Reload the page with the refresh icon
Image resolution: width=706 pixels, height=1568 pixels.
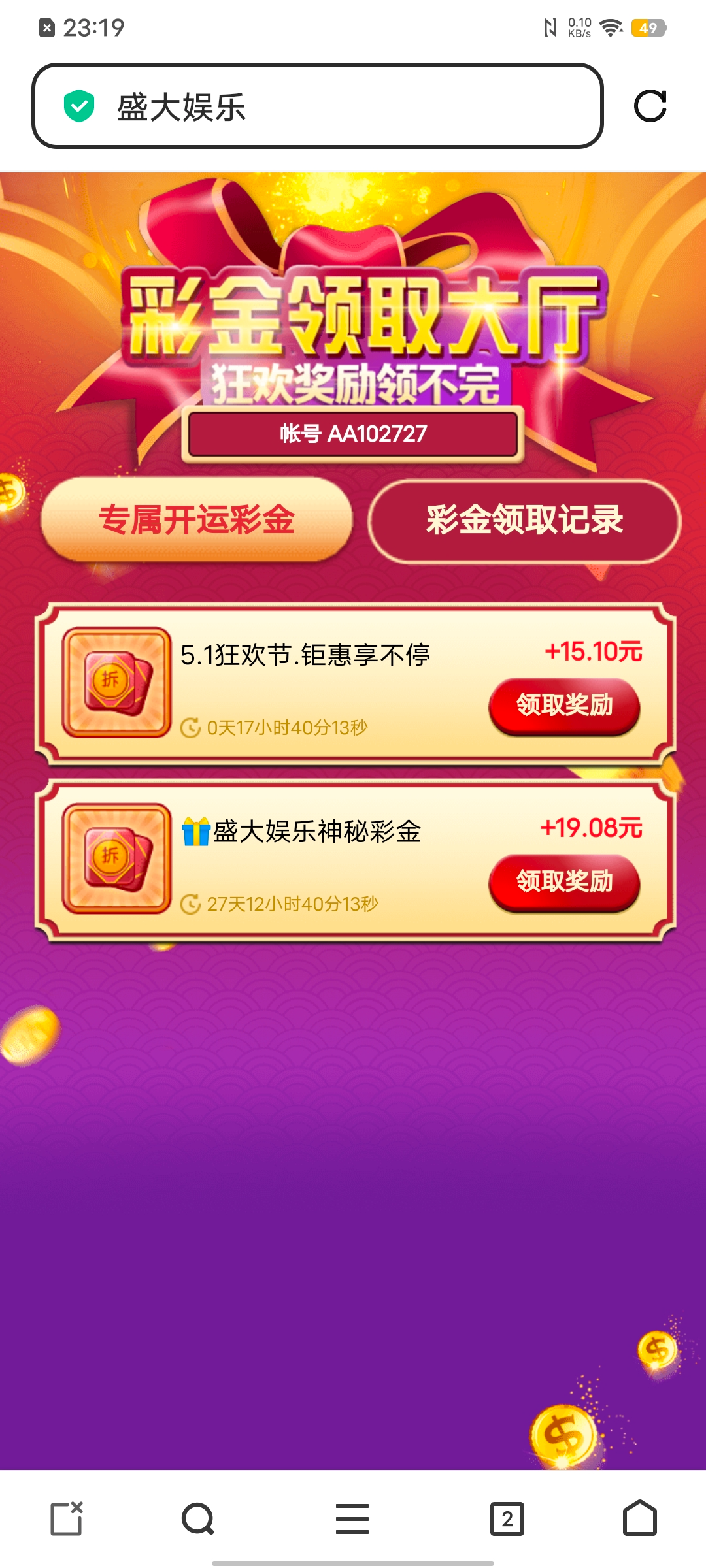650,106
